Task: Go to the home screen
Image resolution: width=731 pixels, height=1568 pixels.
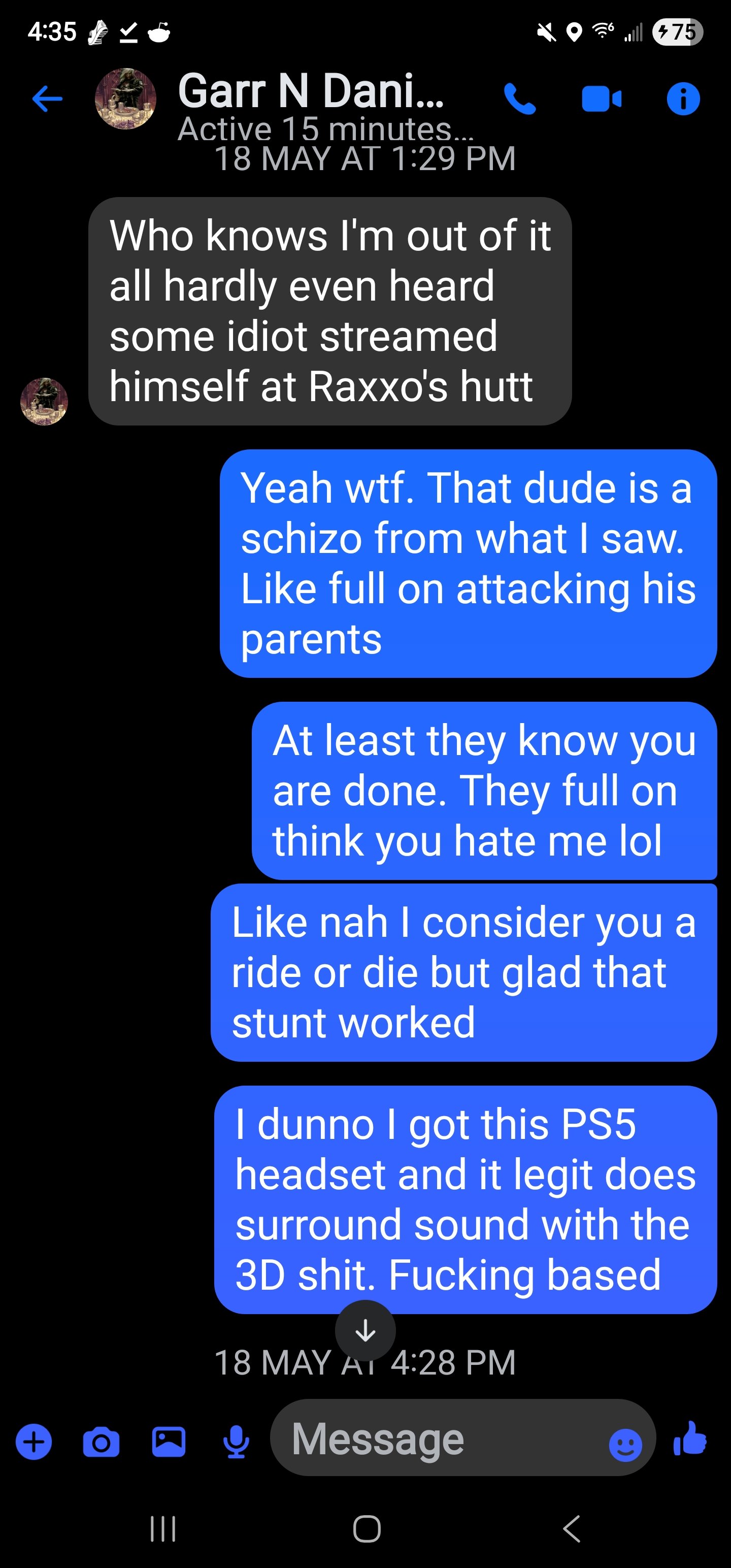Action: pyautogui.click(x=367, y=1528)
